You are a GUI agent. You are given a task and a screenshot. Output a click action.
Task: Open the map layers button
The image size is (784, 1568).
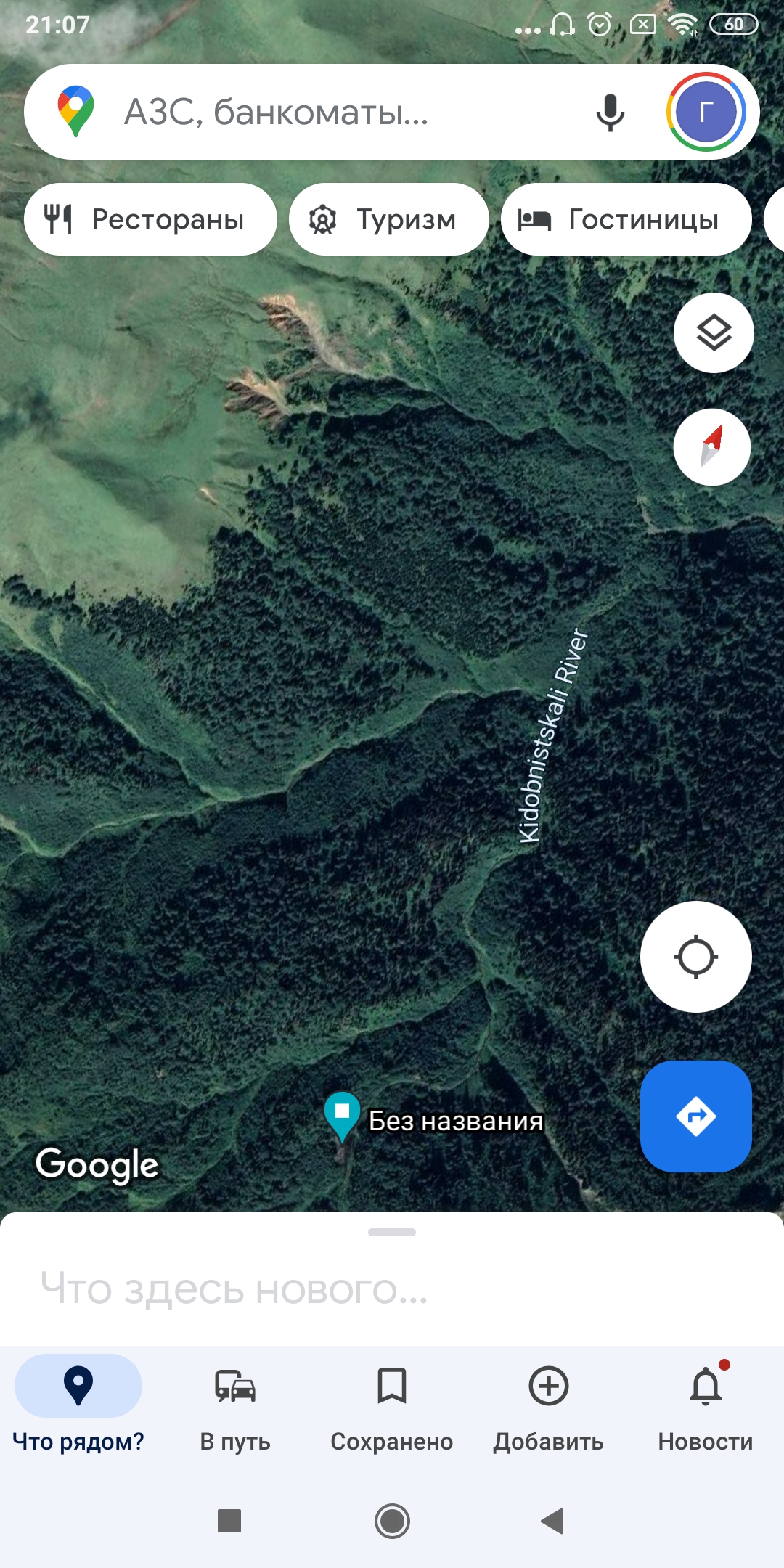pos(714,333)
